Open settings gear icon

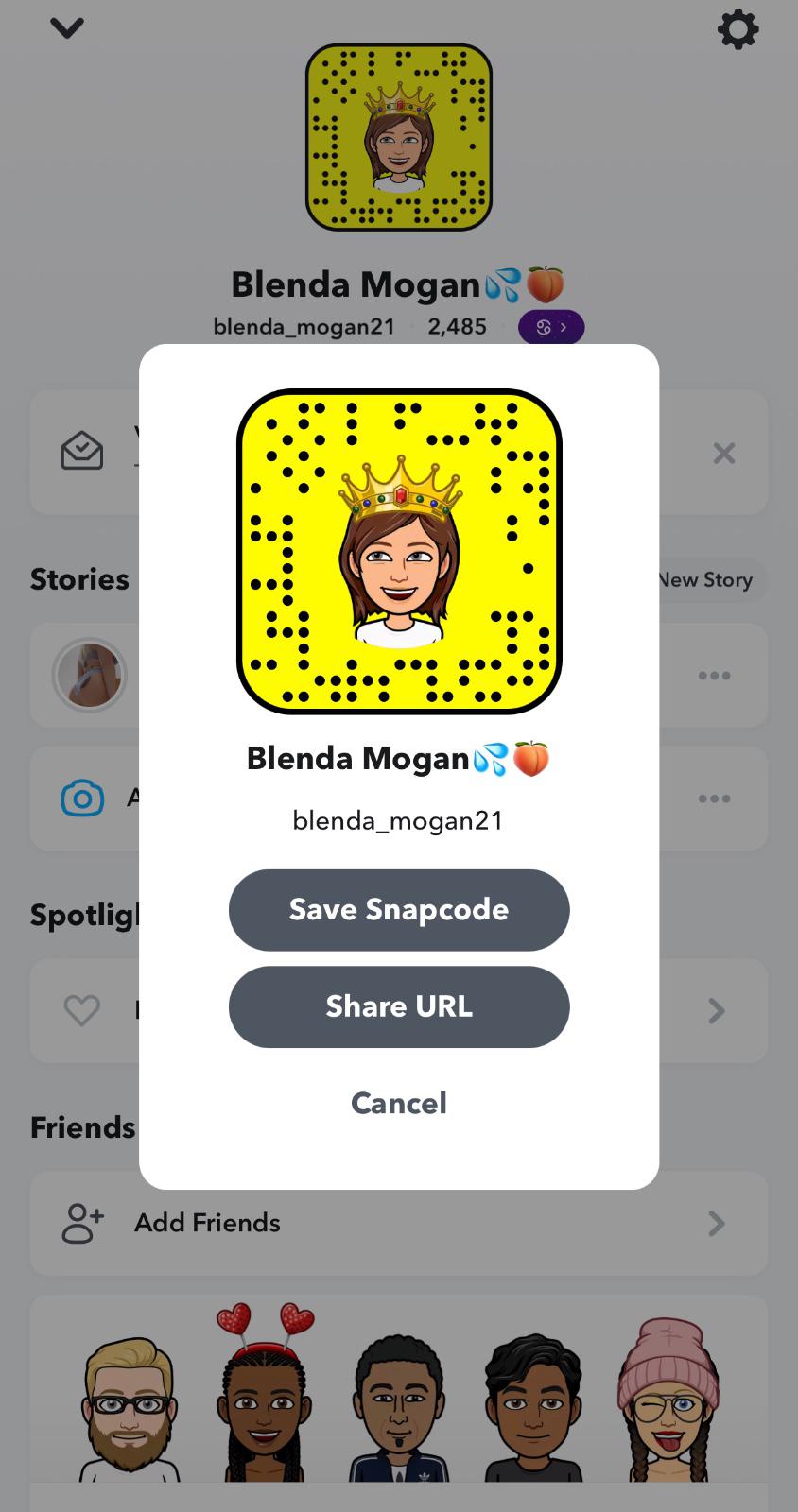(x=737, y=30)
